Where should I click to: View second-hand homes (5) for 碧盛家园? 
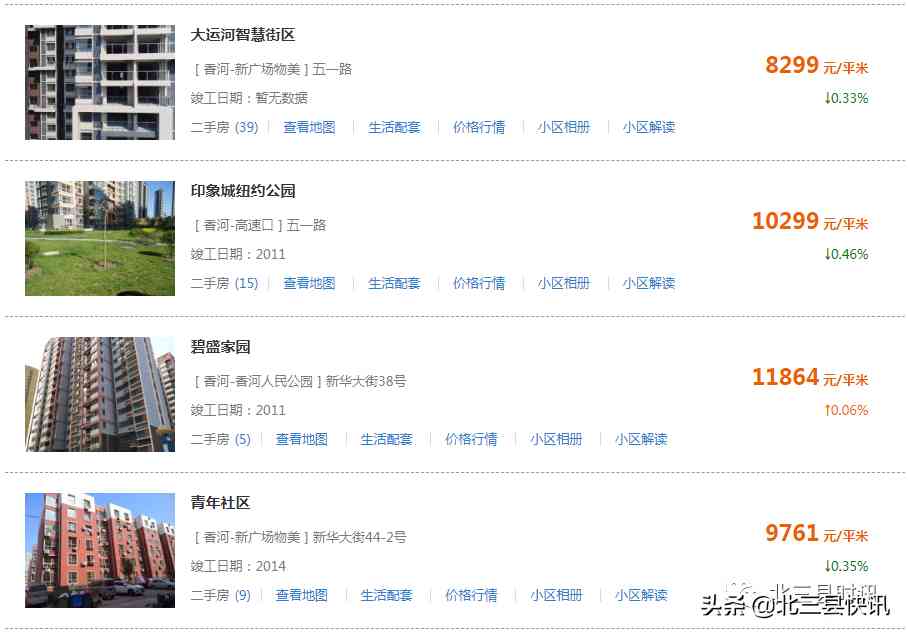220,439
